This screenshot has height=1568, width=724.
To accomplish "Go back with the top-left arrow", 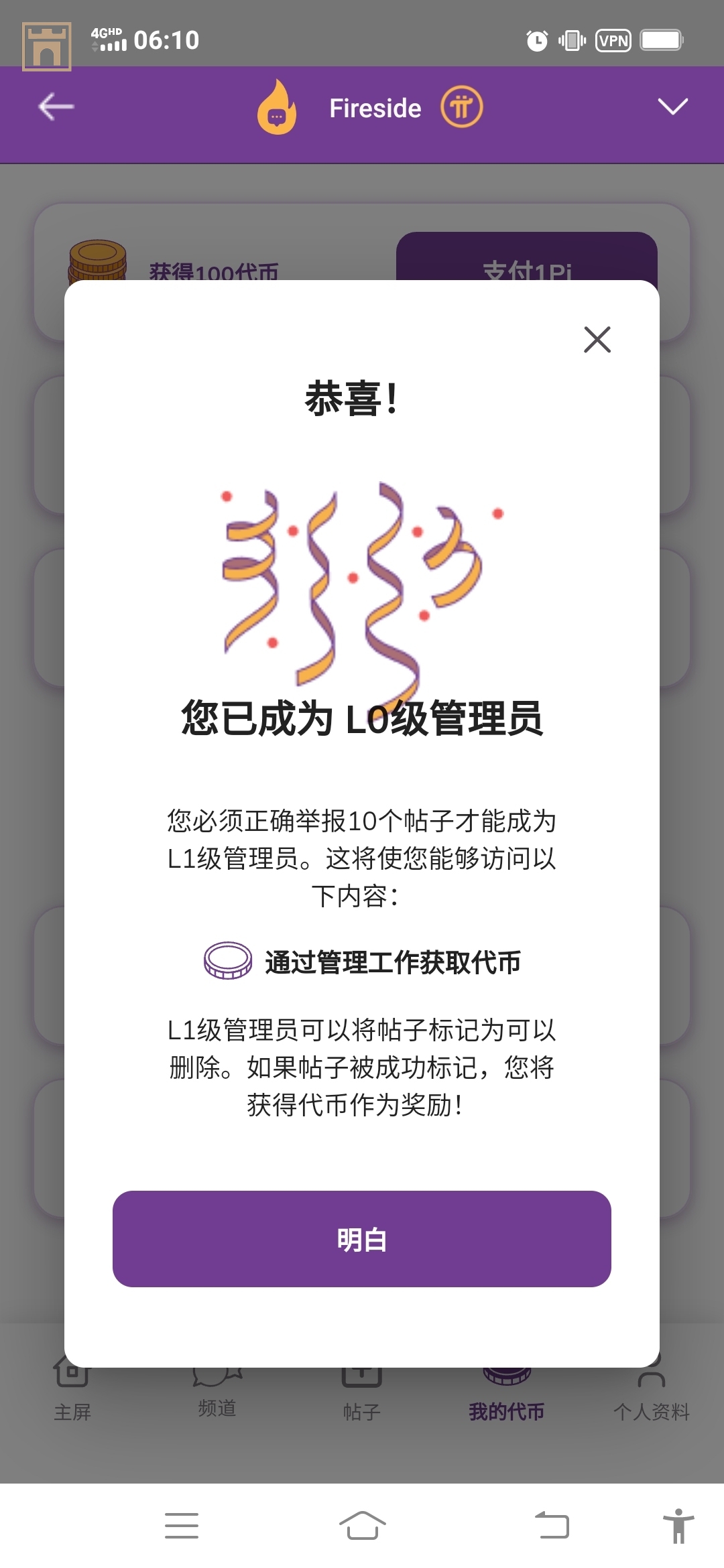I will pos(56,107).
